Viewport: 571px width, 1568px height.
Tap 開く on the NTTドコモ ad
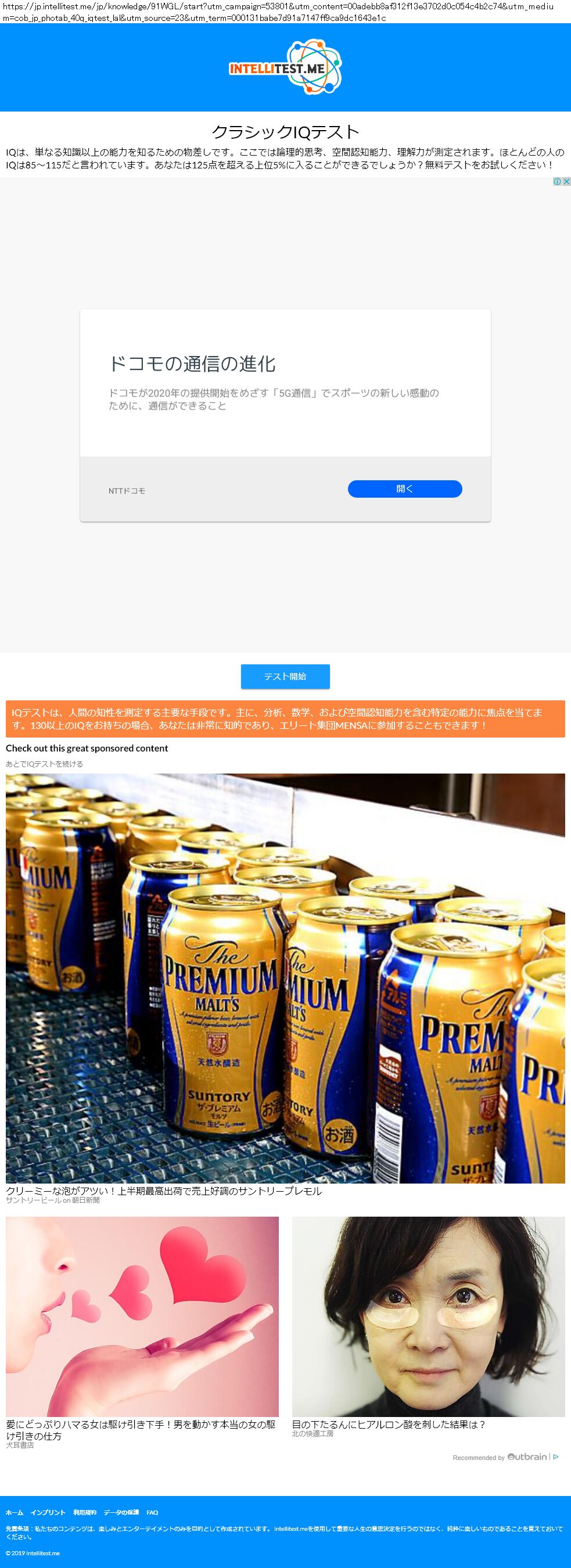point(405,489)
